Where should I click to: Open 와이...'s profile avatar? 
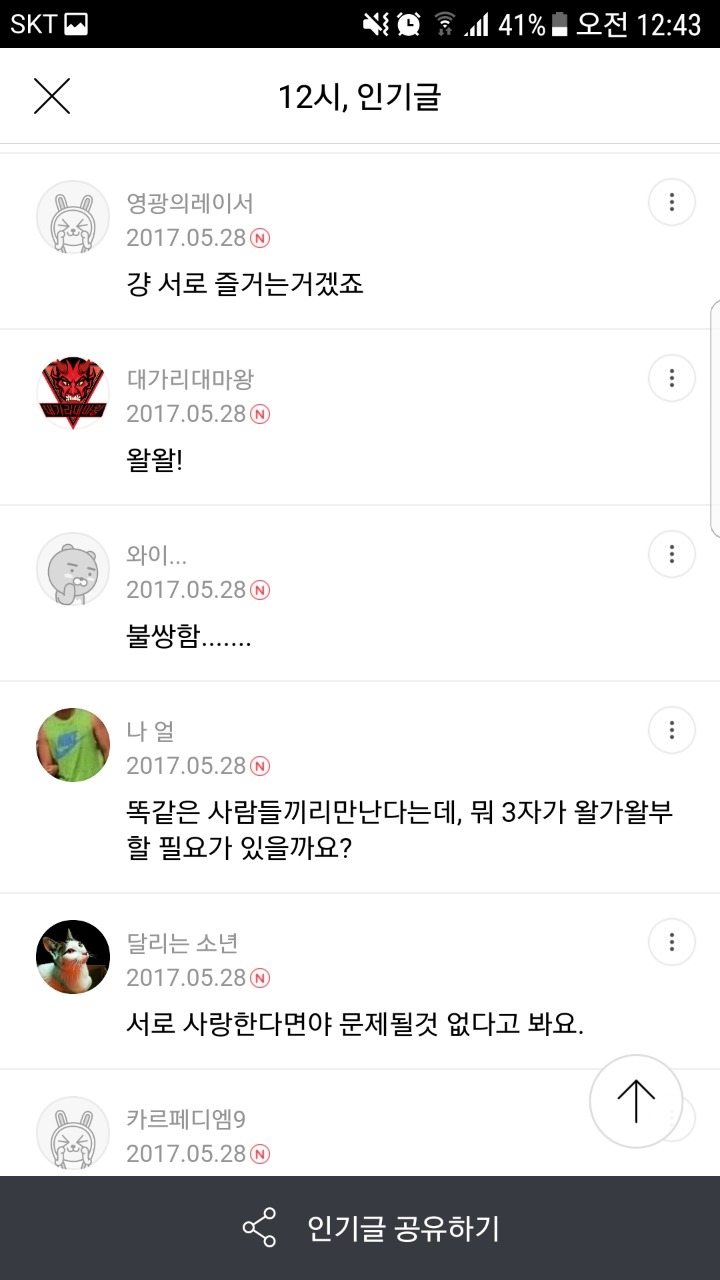[x=73, y=569]
